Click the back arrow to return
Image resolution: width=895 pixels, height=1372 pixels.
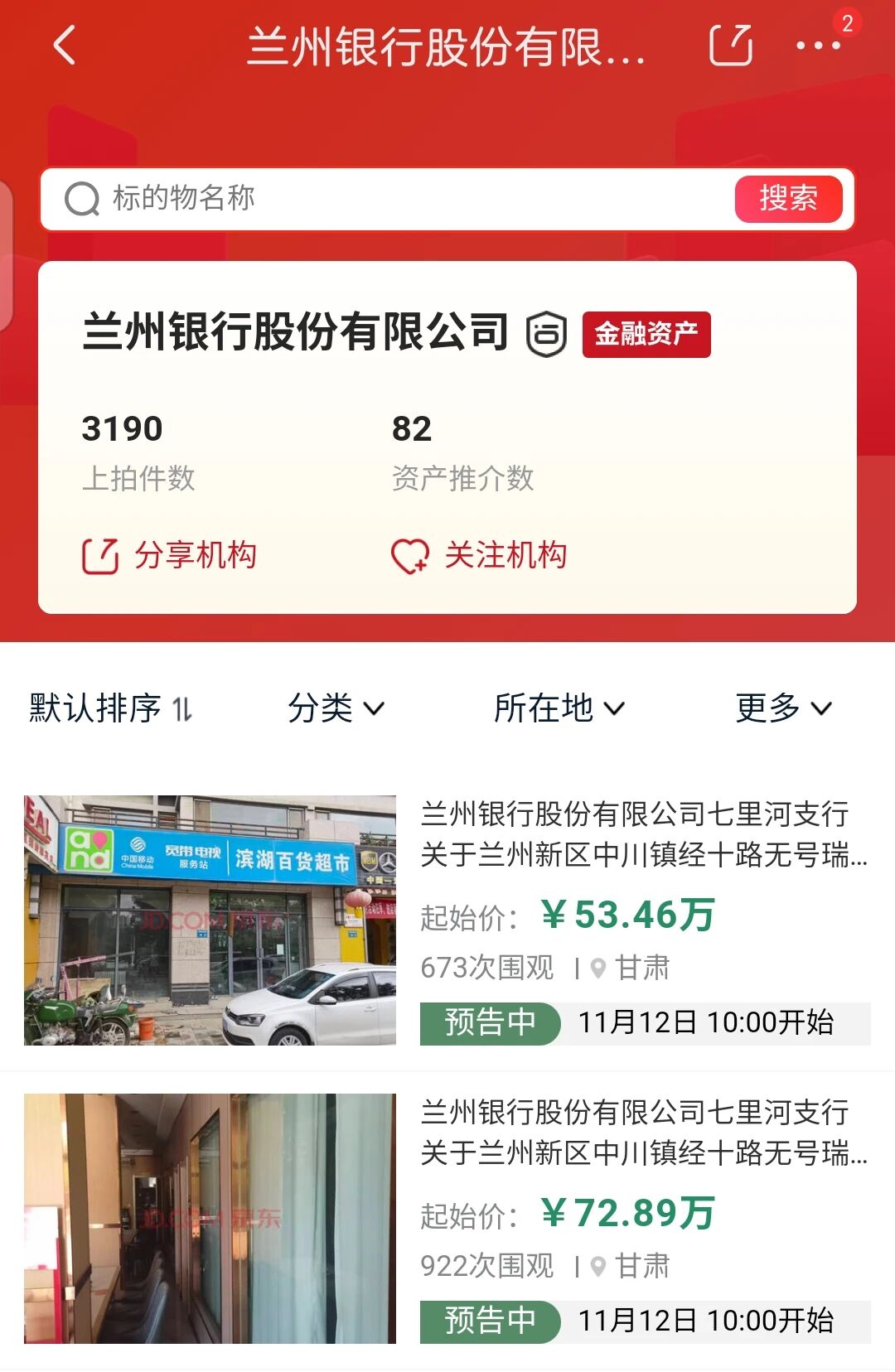pos(62,47)
